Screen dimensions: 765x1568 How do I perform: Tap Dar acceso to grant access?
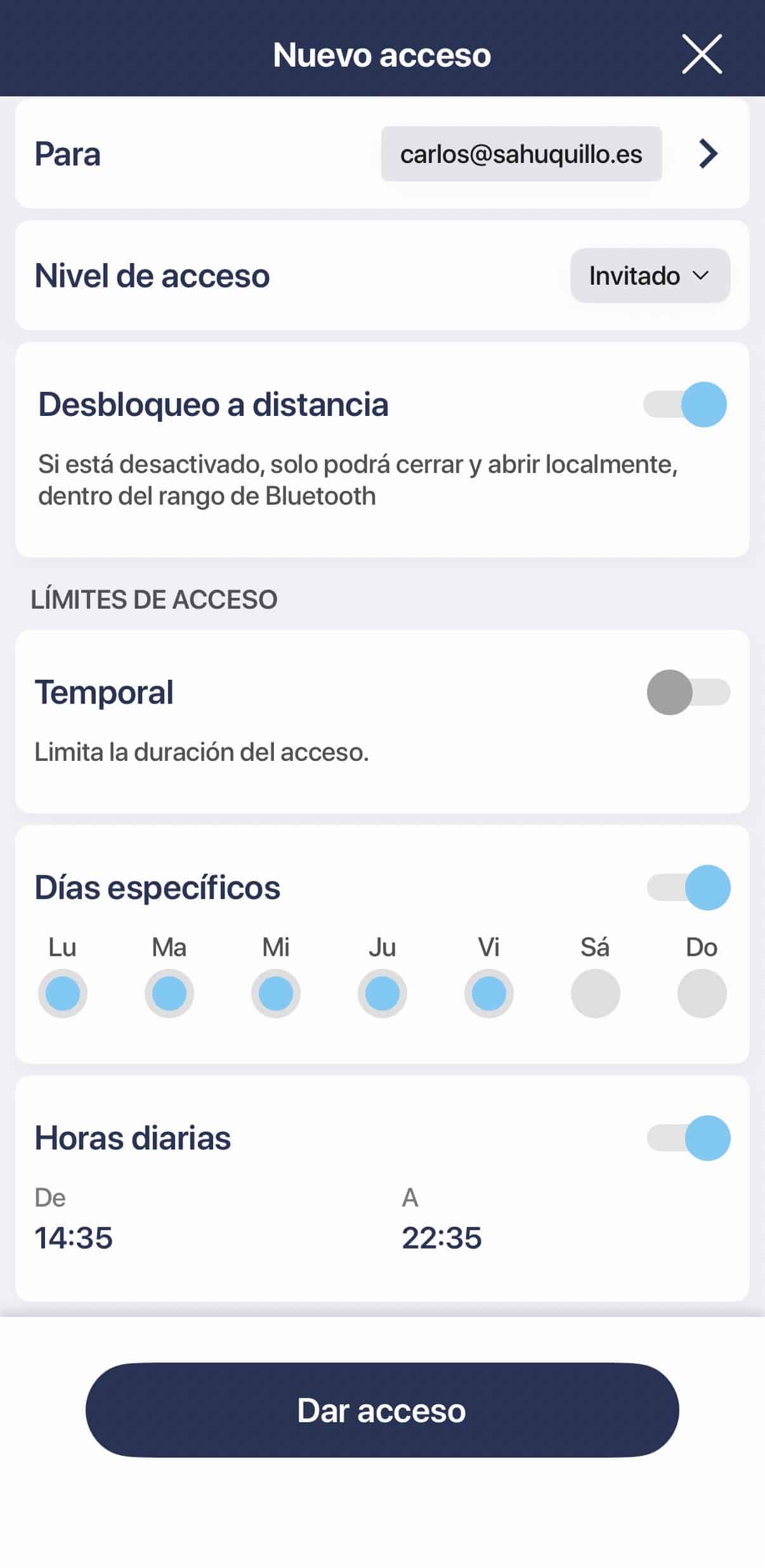click(x=383, y=1411)
